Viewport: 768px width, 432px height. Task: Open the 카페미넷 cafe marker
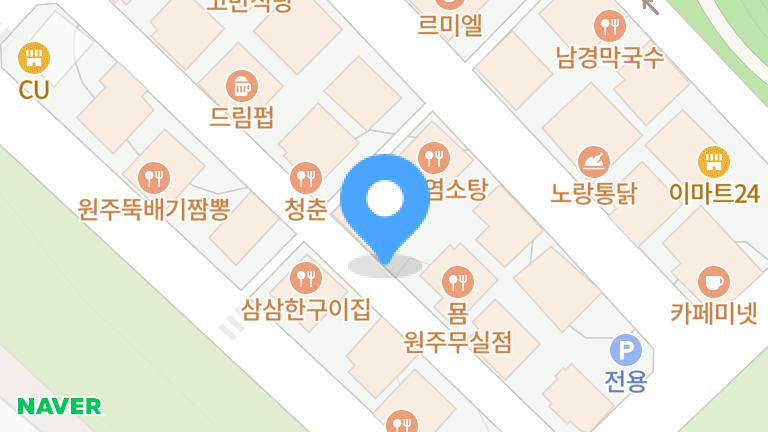[713, 280]
